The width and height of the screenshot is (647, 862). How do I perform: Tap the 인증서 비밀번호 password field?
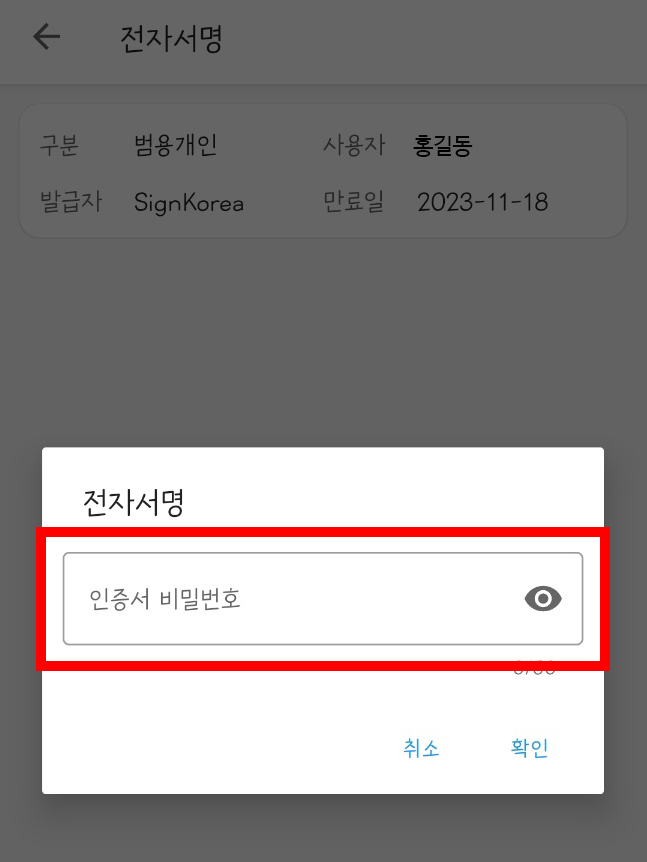coord(290,599)
